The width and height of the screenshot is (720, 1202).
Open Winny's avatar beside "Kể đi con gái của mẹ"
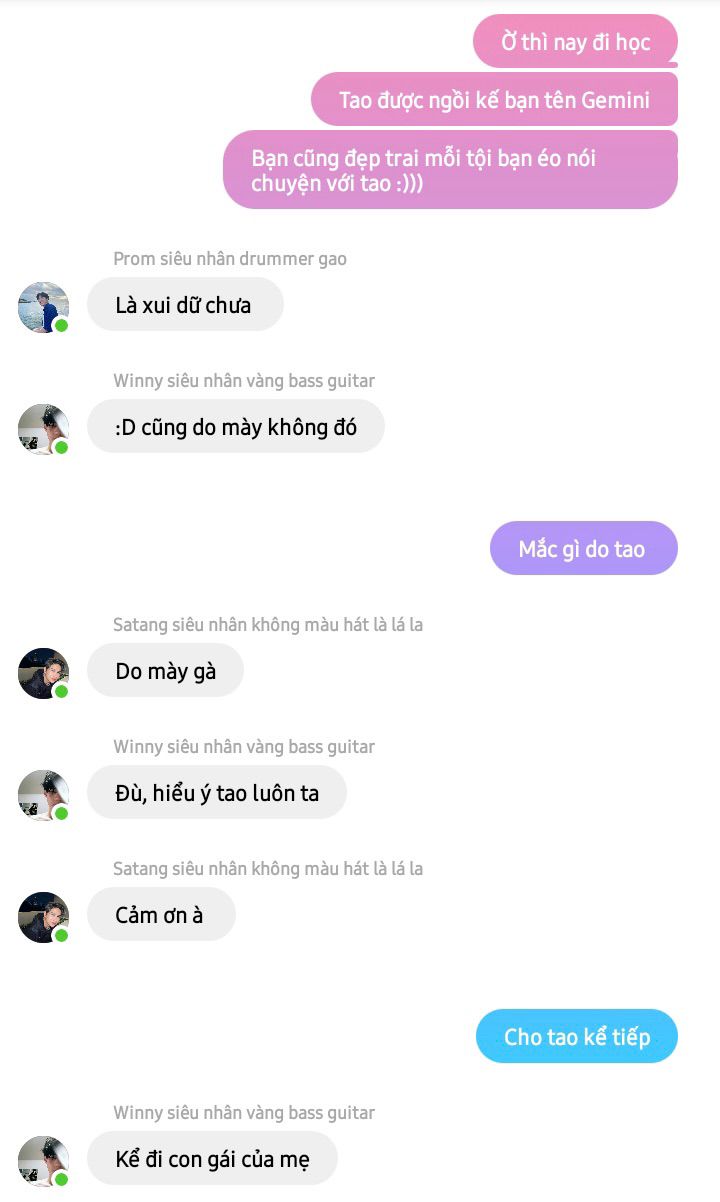coord(44,1161)
